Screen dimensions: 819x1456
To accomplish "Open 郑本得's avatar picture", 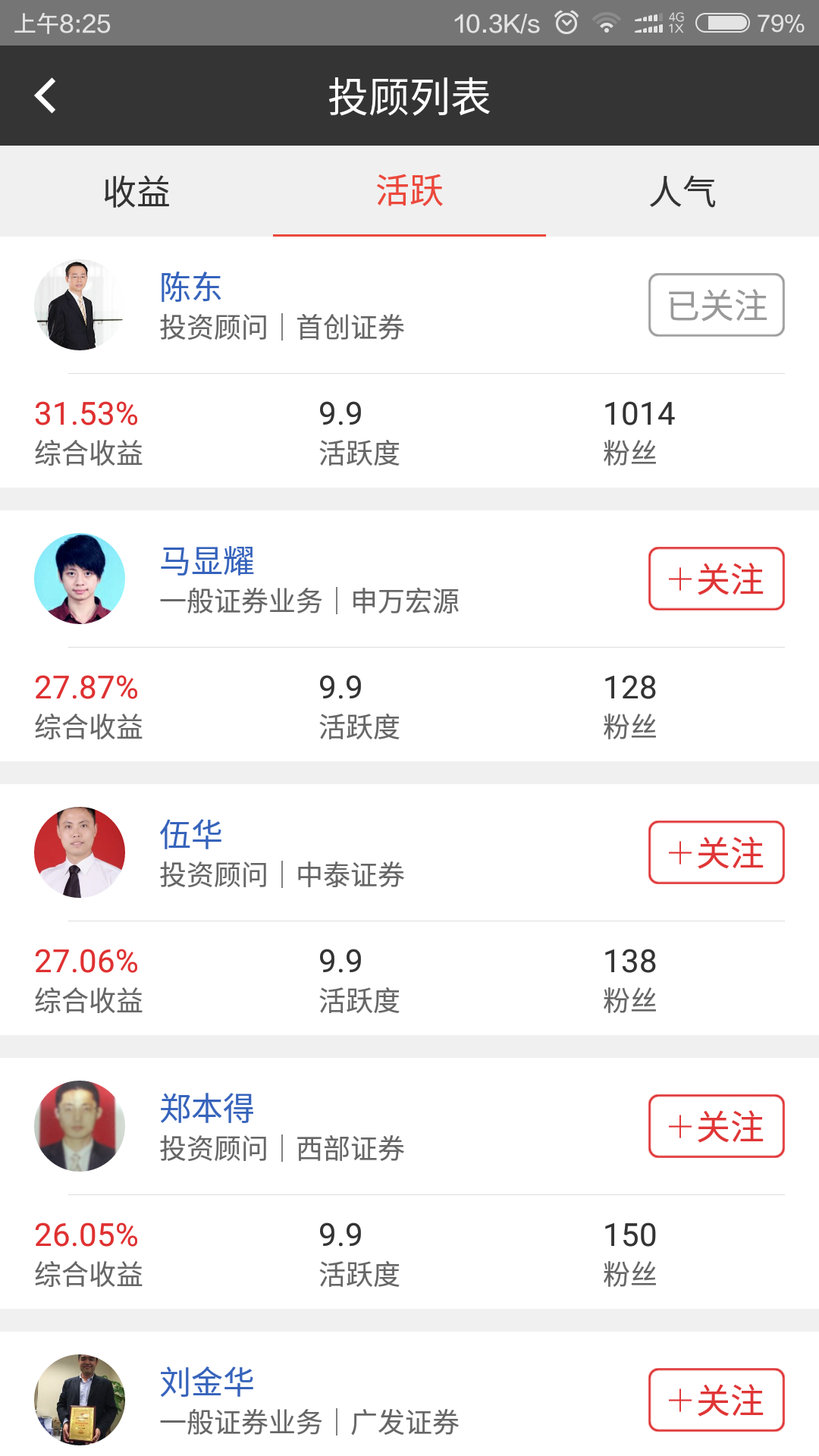I will point(80,1126).
